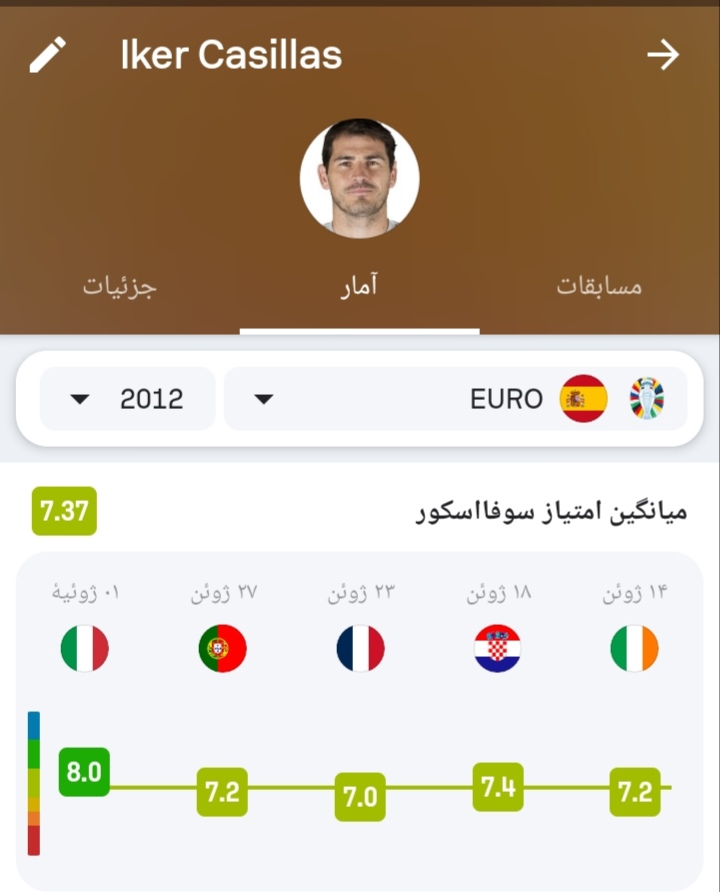This screenshot has height=892, width=720.
Task: Open the 8.0 rated match against Italy
Action: click(84, 772)
